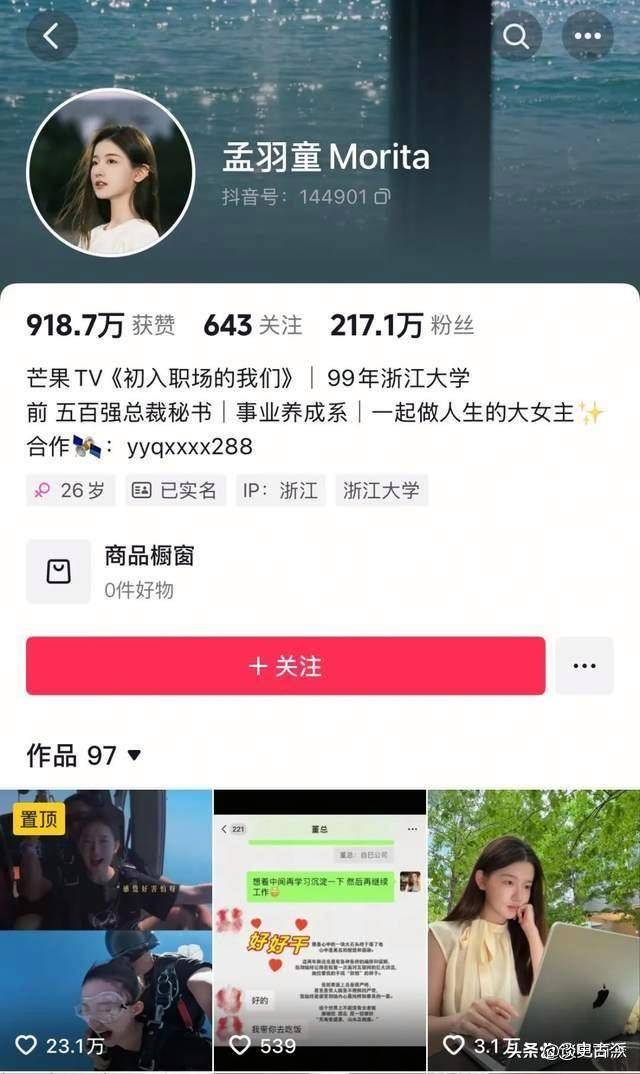Open the laptop video with 3.1万 likes
The image size is (640, 1074).
534,930
